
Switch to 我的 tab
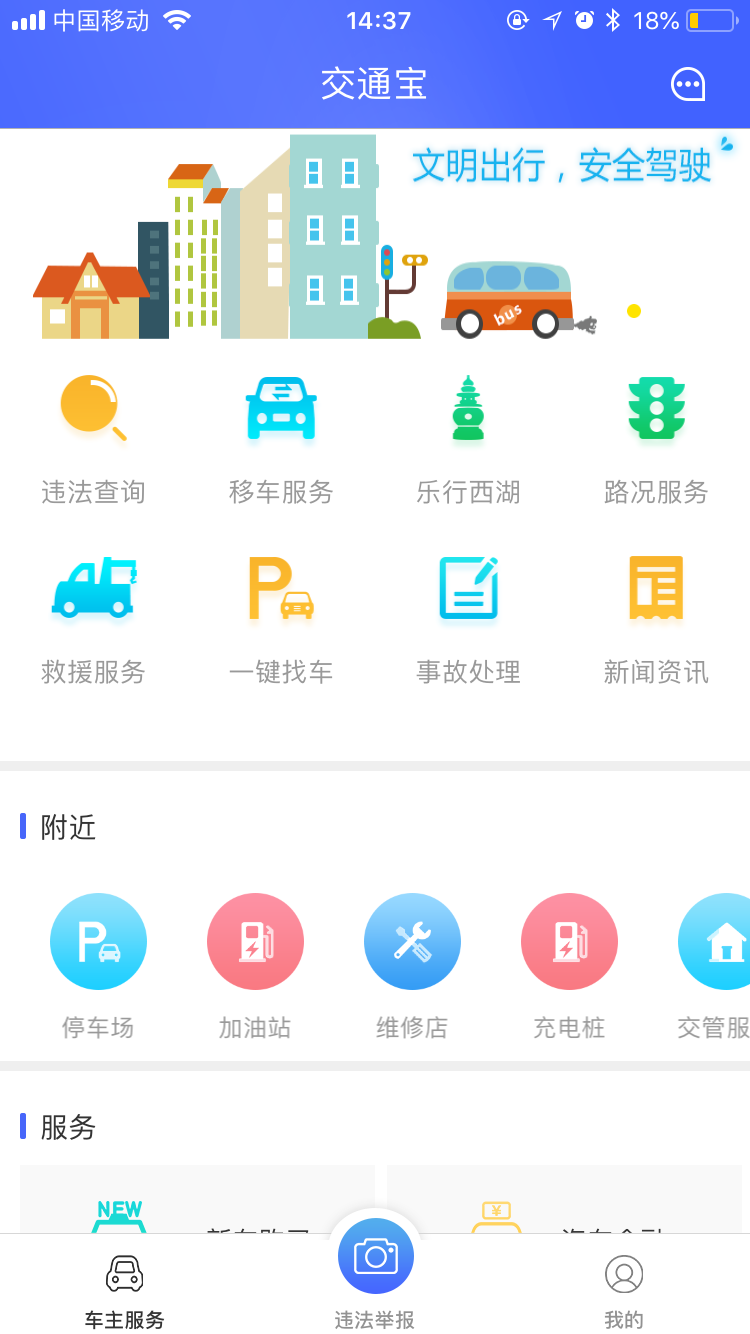pos(624,1290)
